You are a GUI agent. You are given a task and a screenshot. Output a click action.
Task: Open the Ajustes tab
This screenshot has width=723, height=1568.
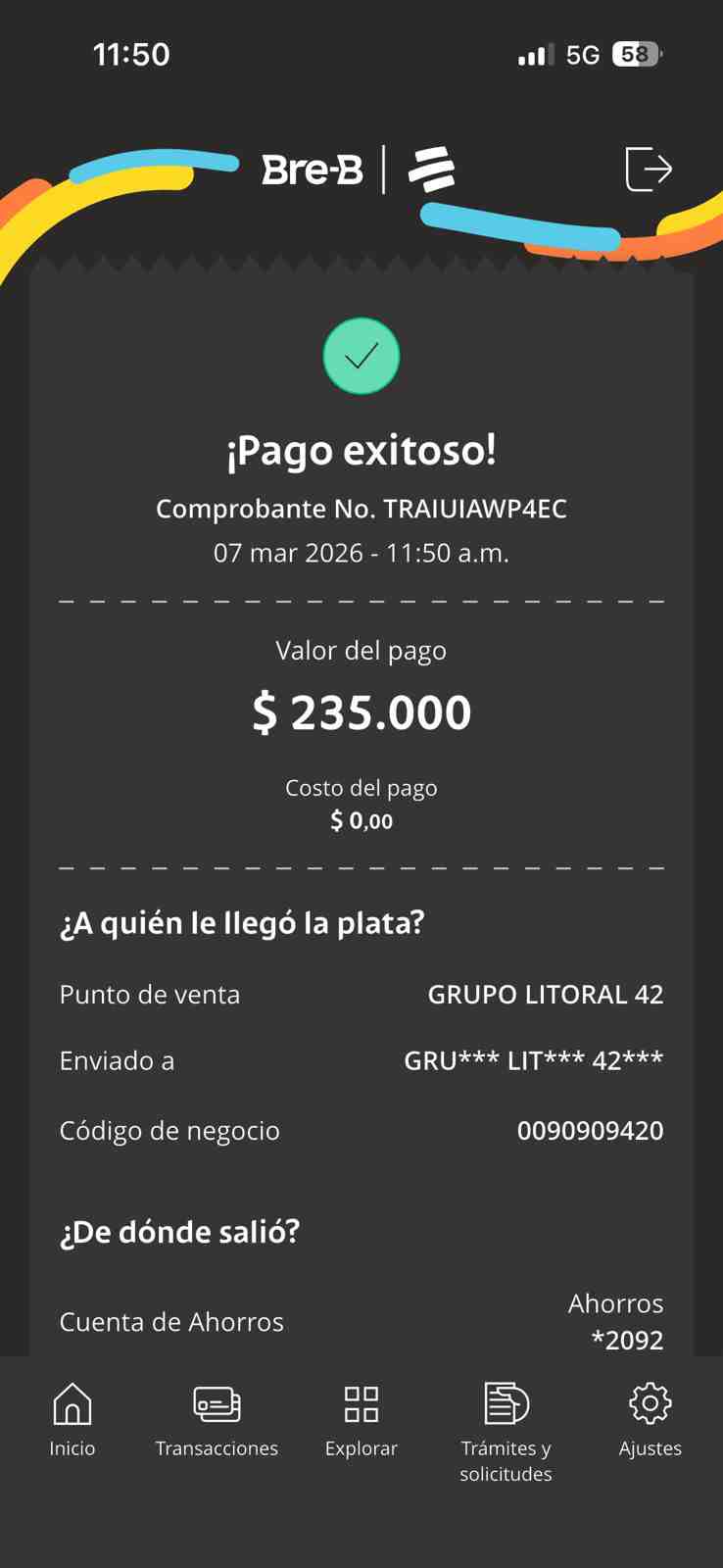click(x=651, y=1420)
